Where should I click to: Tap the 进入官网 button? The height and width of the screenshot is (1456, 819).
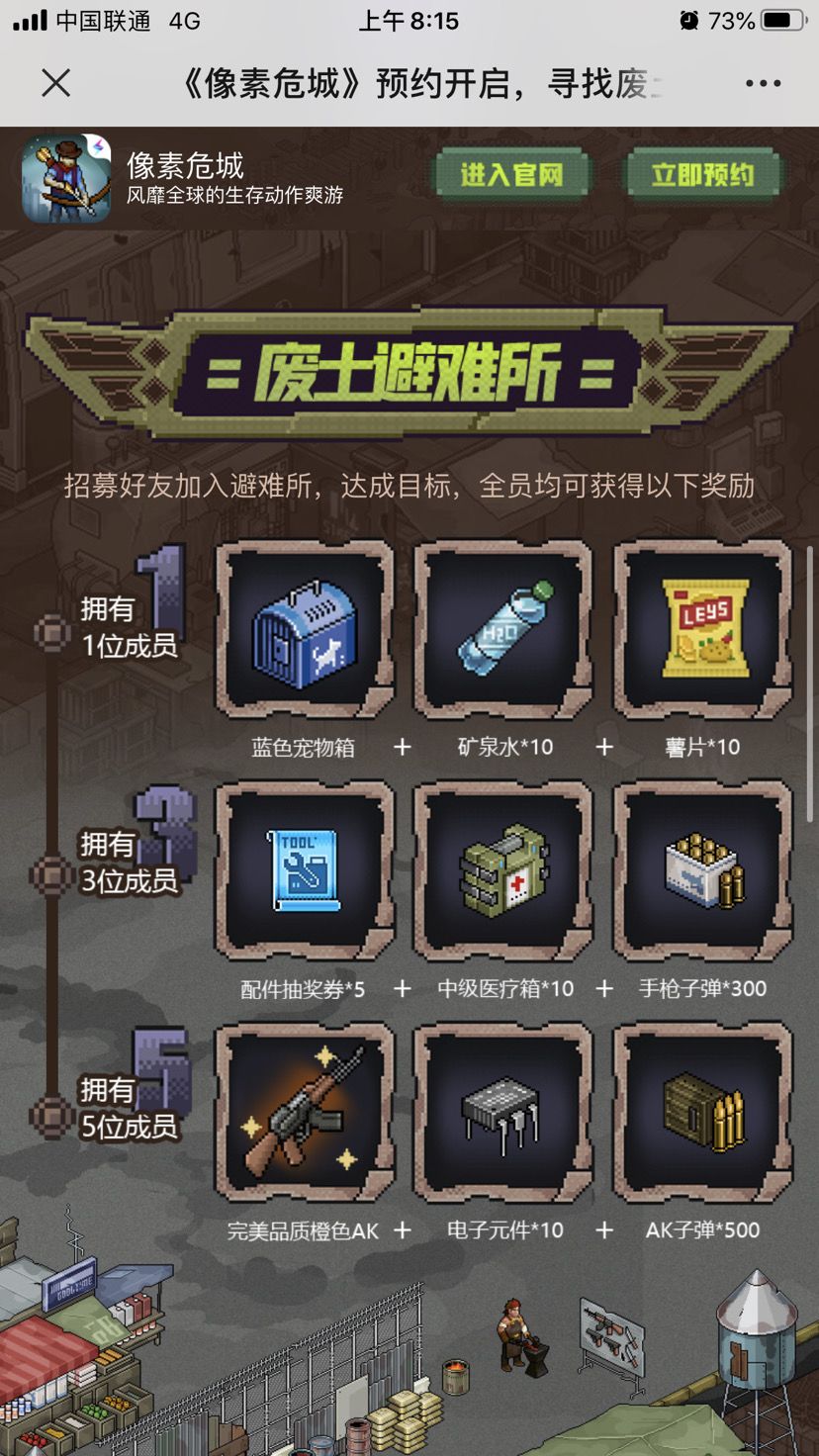(x=511, y=175)
